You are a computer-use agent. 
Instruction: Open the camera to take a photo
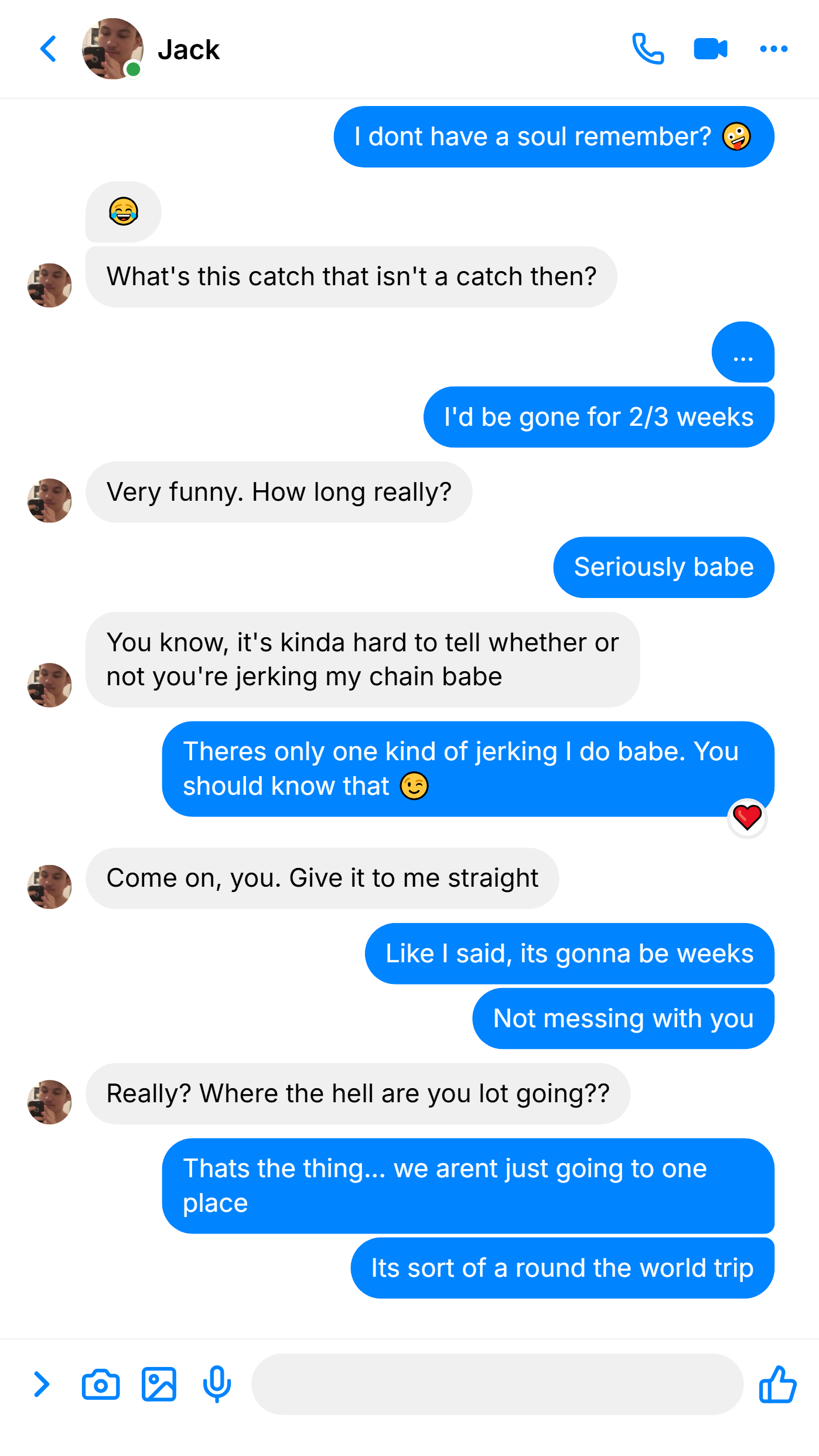101,1384
